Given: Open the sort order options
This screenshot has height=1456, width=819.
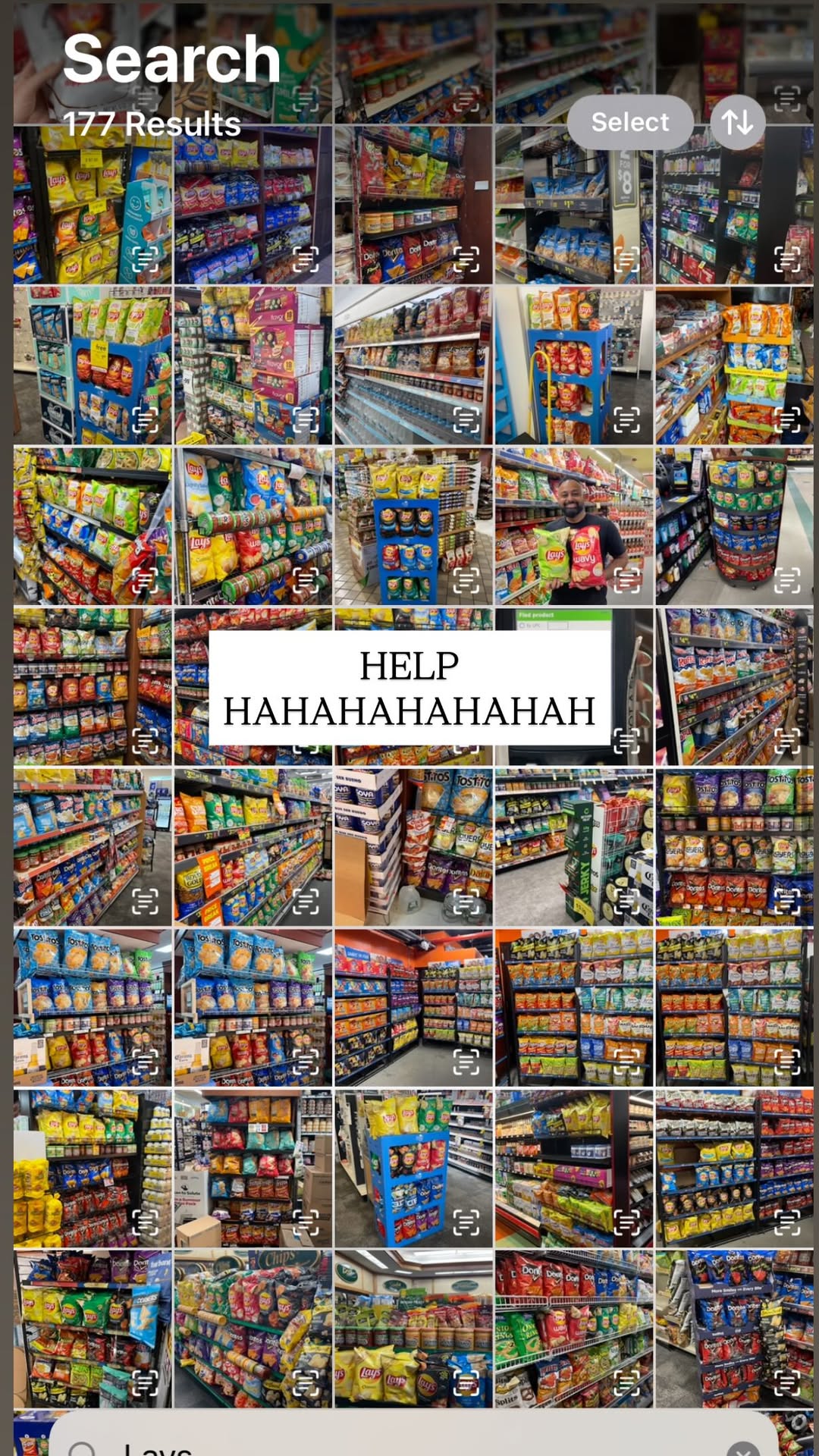Looking at the screenshot, I should [737, 122].
